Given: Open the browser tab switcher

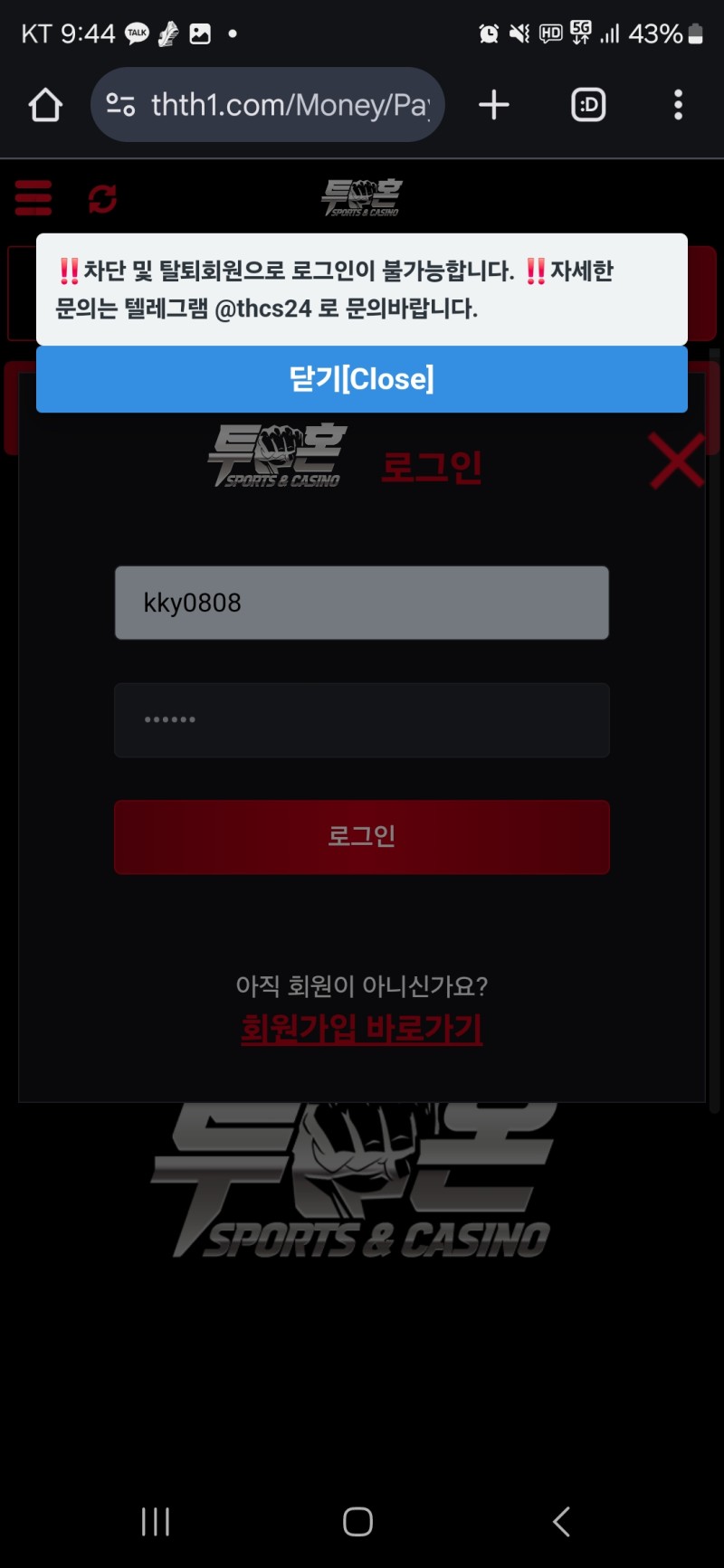Looking at the screenshot, I should point(588,105).
